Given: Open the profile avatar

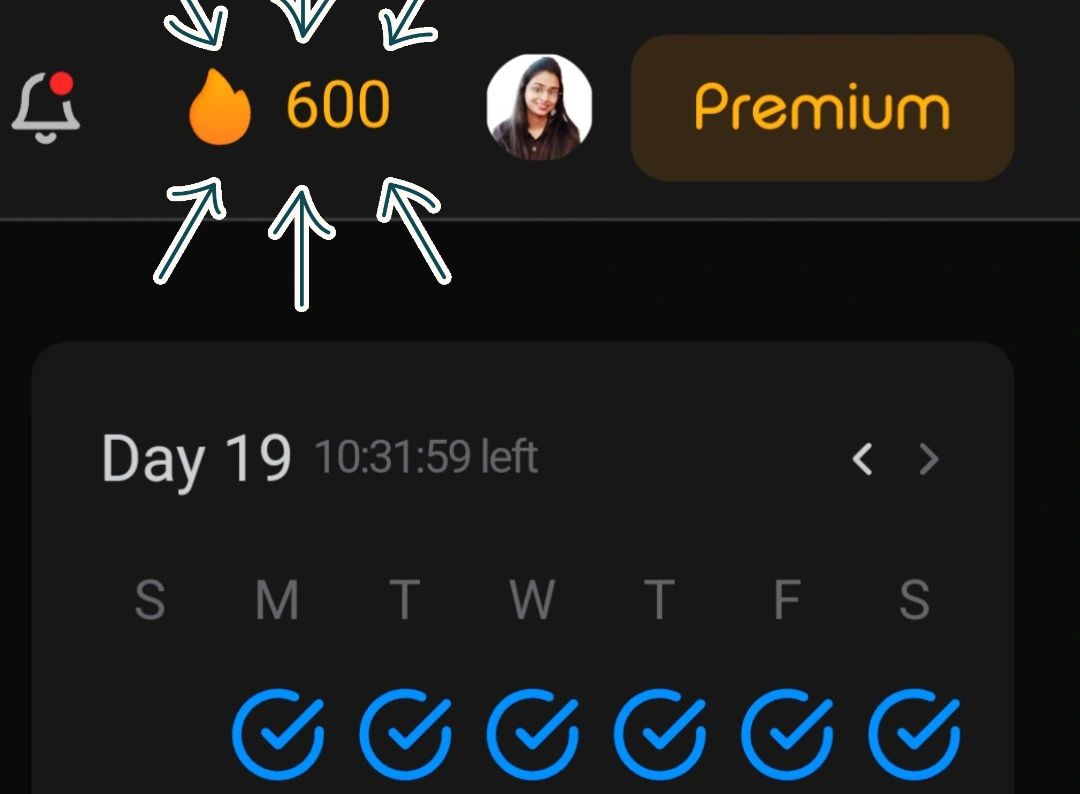Looking at the screenshot, I should tap(539, 107).
